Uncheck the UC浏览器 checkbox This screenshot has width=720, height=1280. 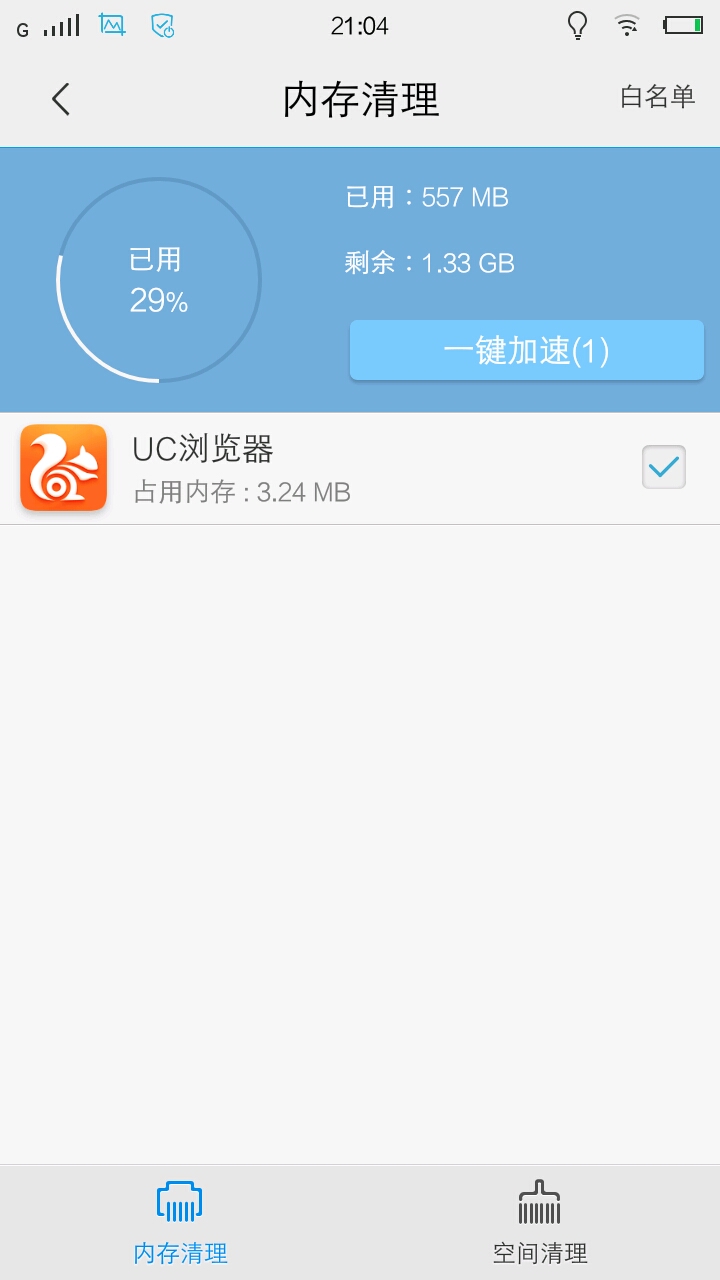click(663, 467)
